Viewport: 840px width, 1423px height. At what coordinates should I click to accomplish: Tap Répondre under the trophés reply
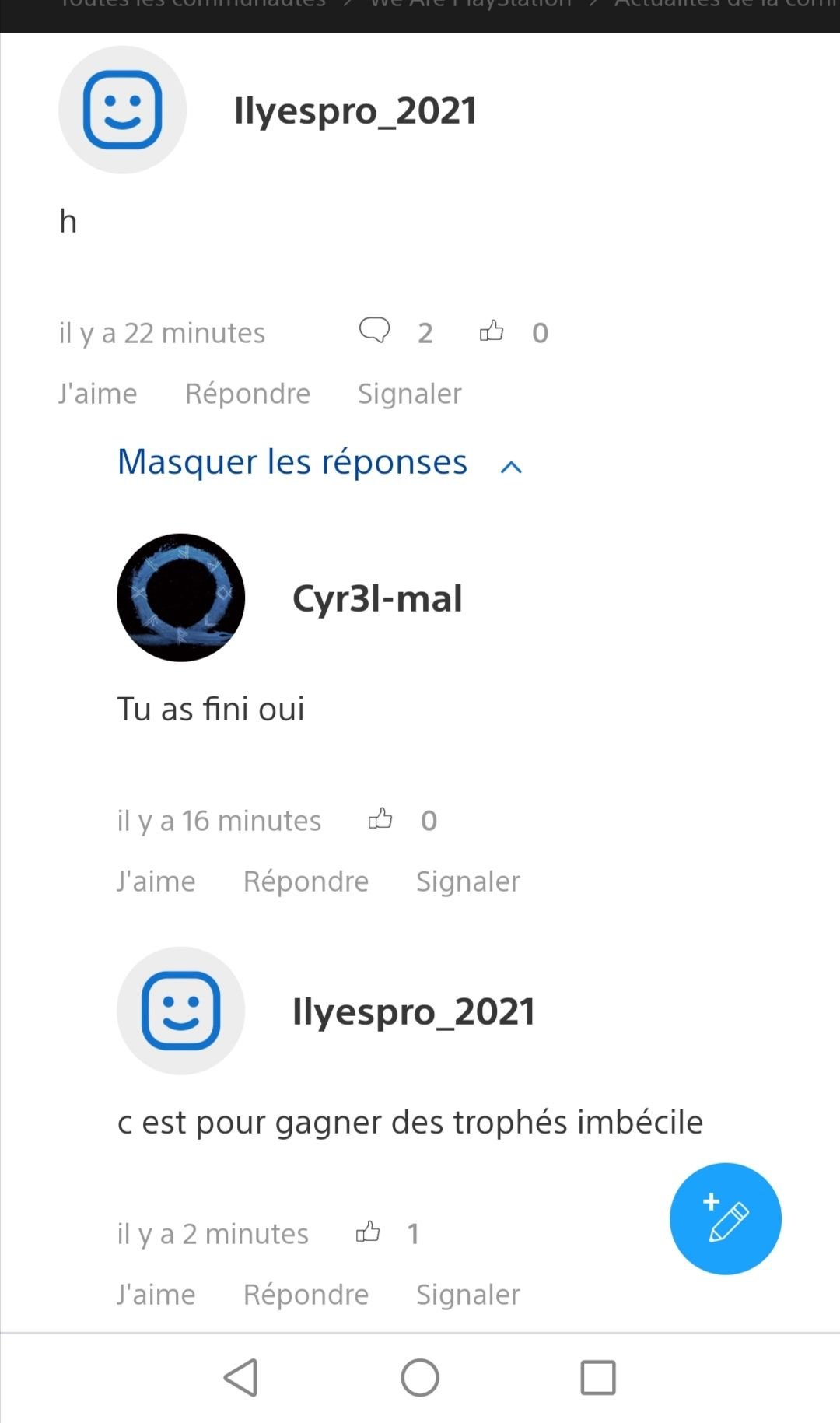[306, 1295]
